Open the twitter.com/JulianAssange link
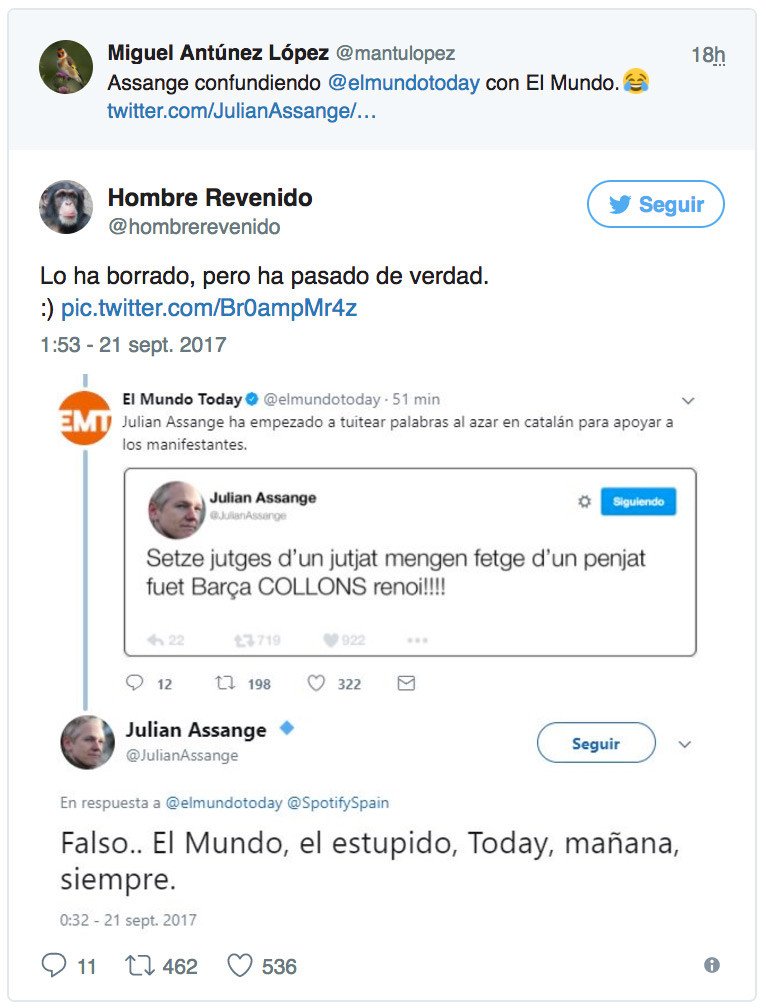 [241, 111]
